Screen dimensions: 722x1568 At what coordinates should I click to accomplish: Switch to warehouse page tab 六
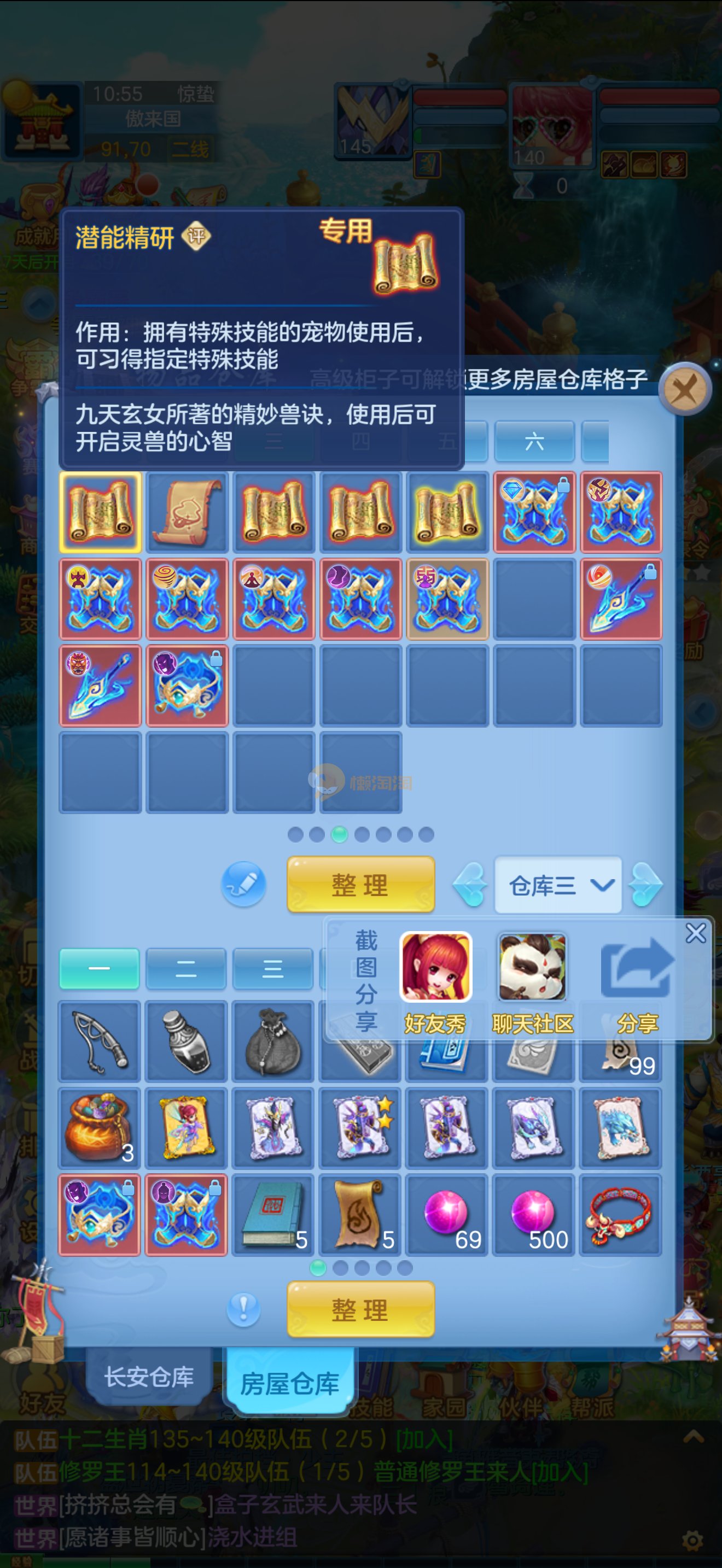(x=534, y=441)
